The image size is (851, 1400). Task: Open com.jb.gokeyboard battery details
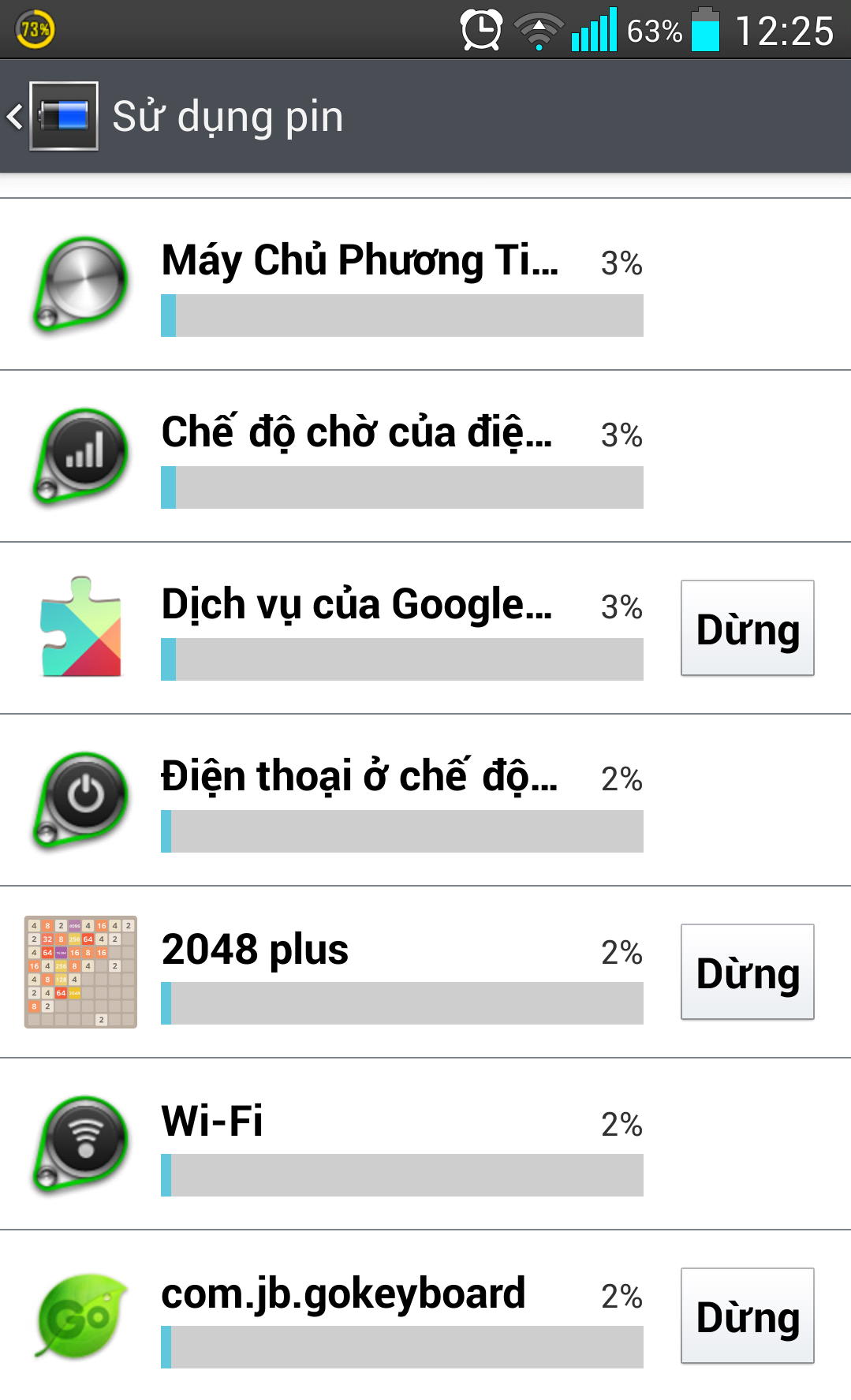[359, 1316]
